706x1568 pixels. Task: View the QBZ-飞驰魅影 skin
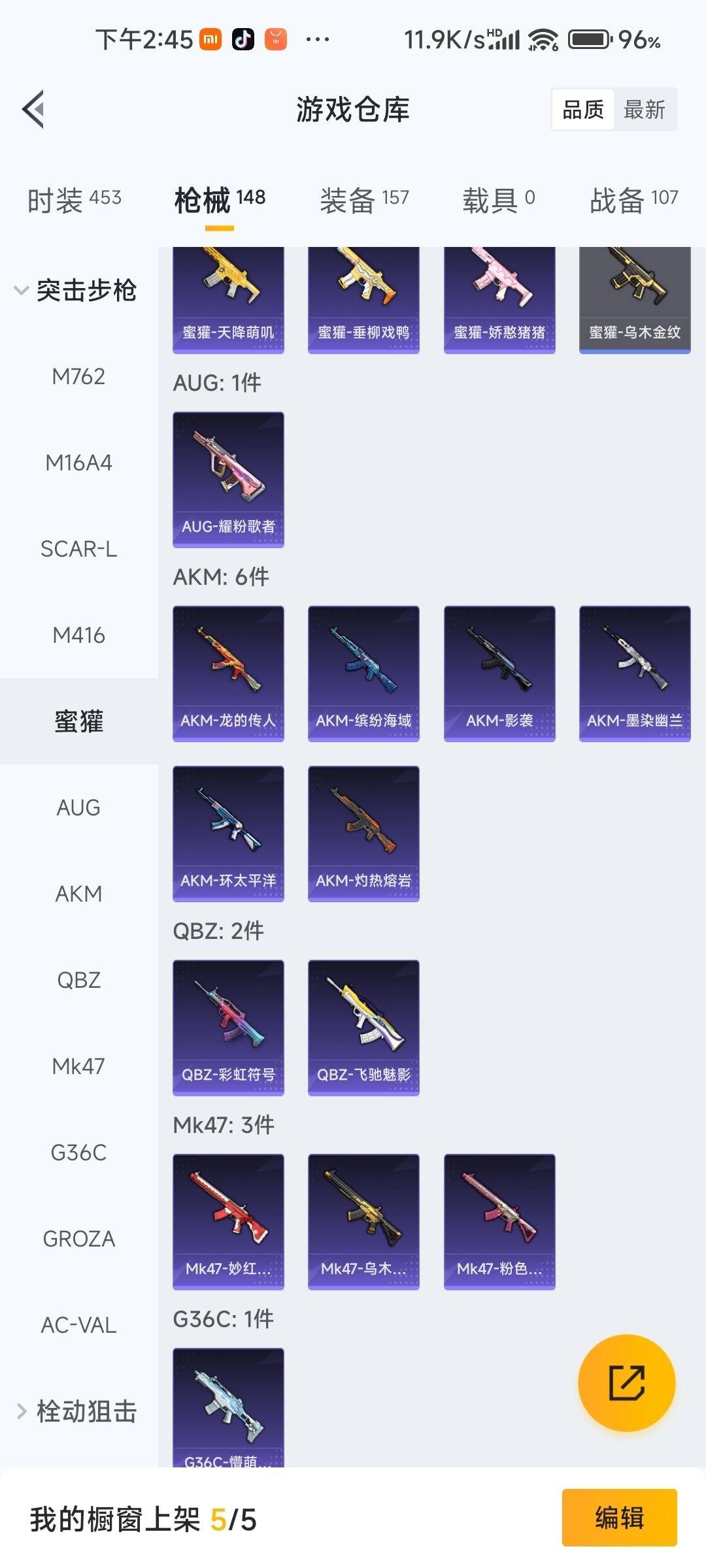(x=363, y=1027)
